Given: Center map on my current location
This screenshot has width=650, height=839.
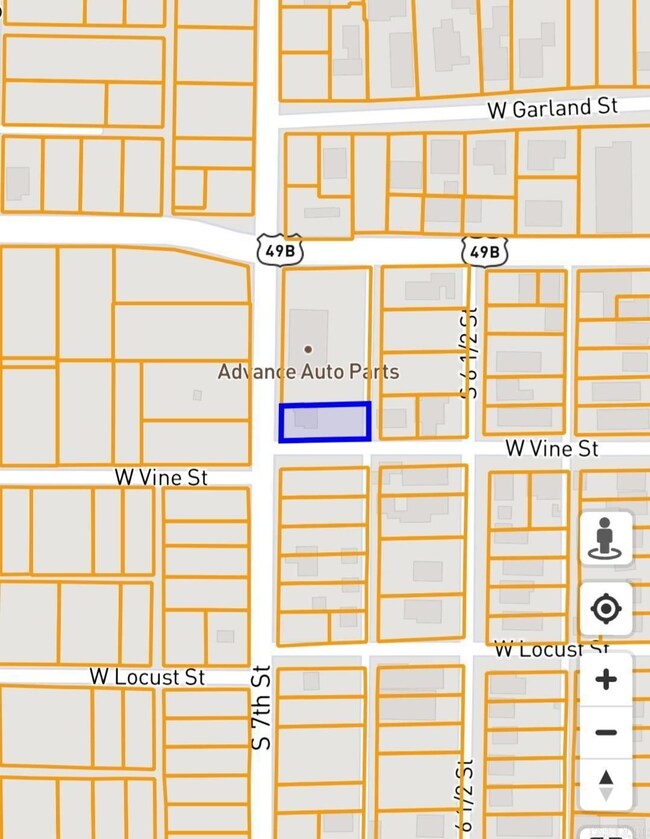Looking at the screenshot, I should click(x=605, y=608).
